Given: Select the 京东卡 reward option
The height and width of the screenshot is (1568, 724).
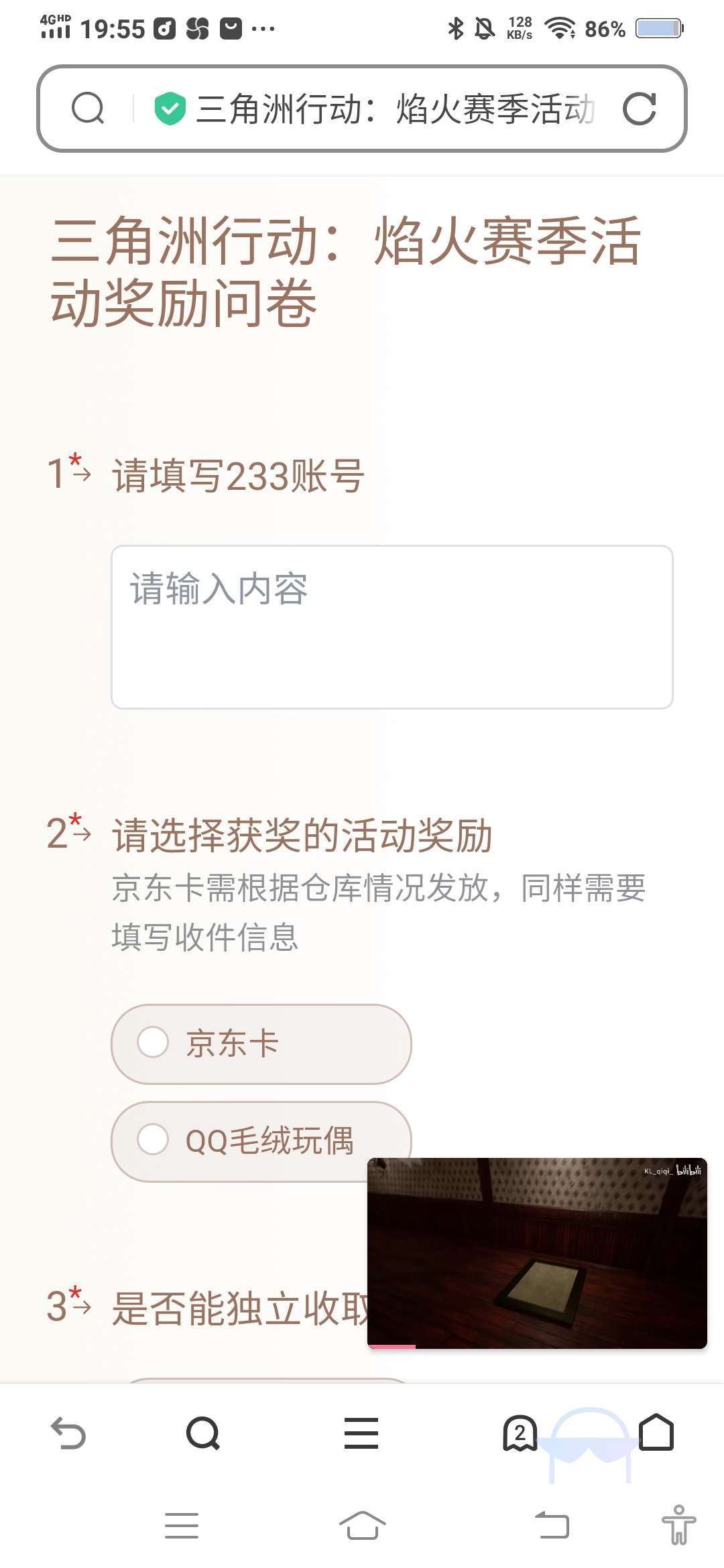Looking at the screenshot, I should [x=261, y=1044].
